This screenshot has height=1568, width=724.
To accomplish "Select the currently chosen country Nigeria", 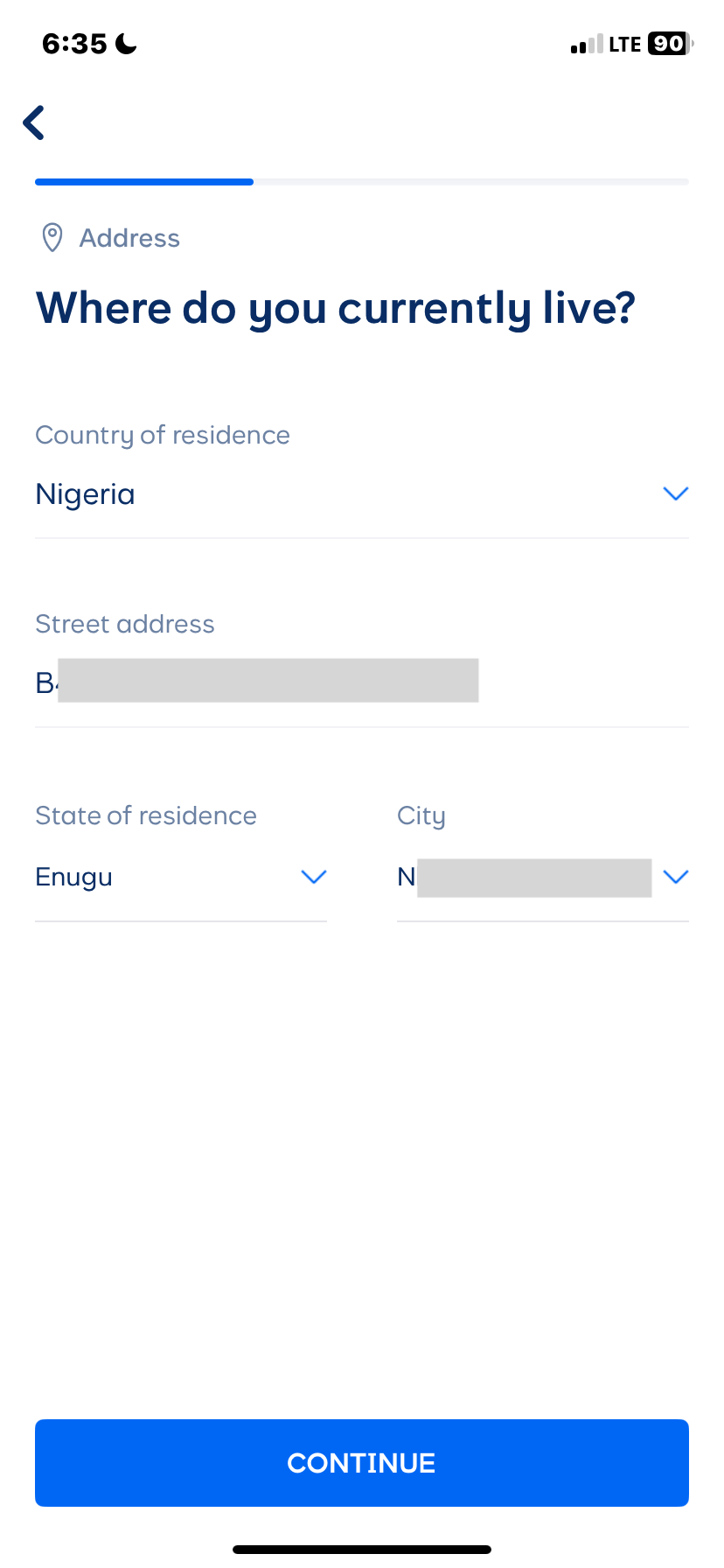I will click(x=85, y=493).
